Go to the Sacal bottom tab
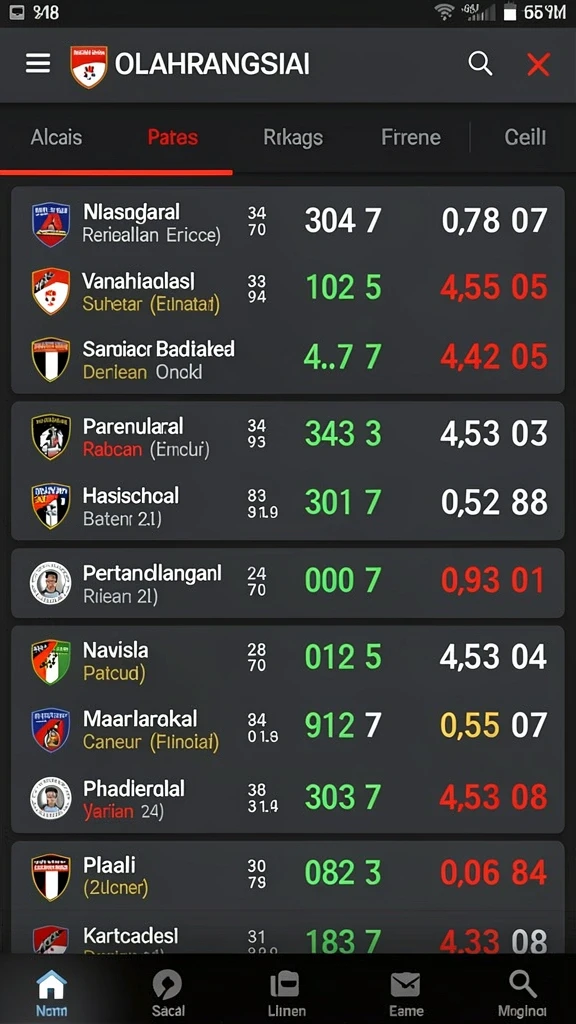The image size is (576, 1024). [x=167, y=993]
